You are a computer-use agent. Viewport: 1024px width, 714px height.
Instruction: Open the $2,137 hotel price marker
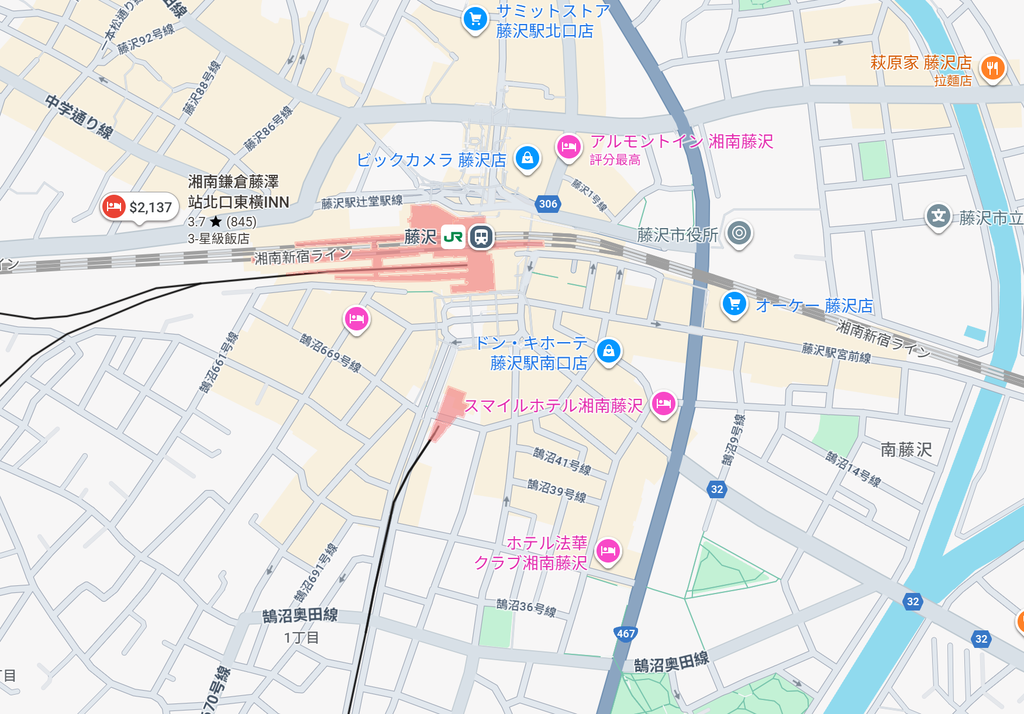(x=138, y=208)
